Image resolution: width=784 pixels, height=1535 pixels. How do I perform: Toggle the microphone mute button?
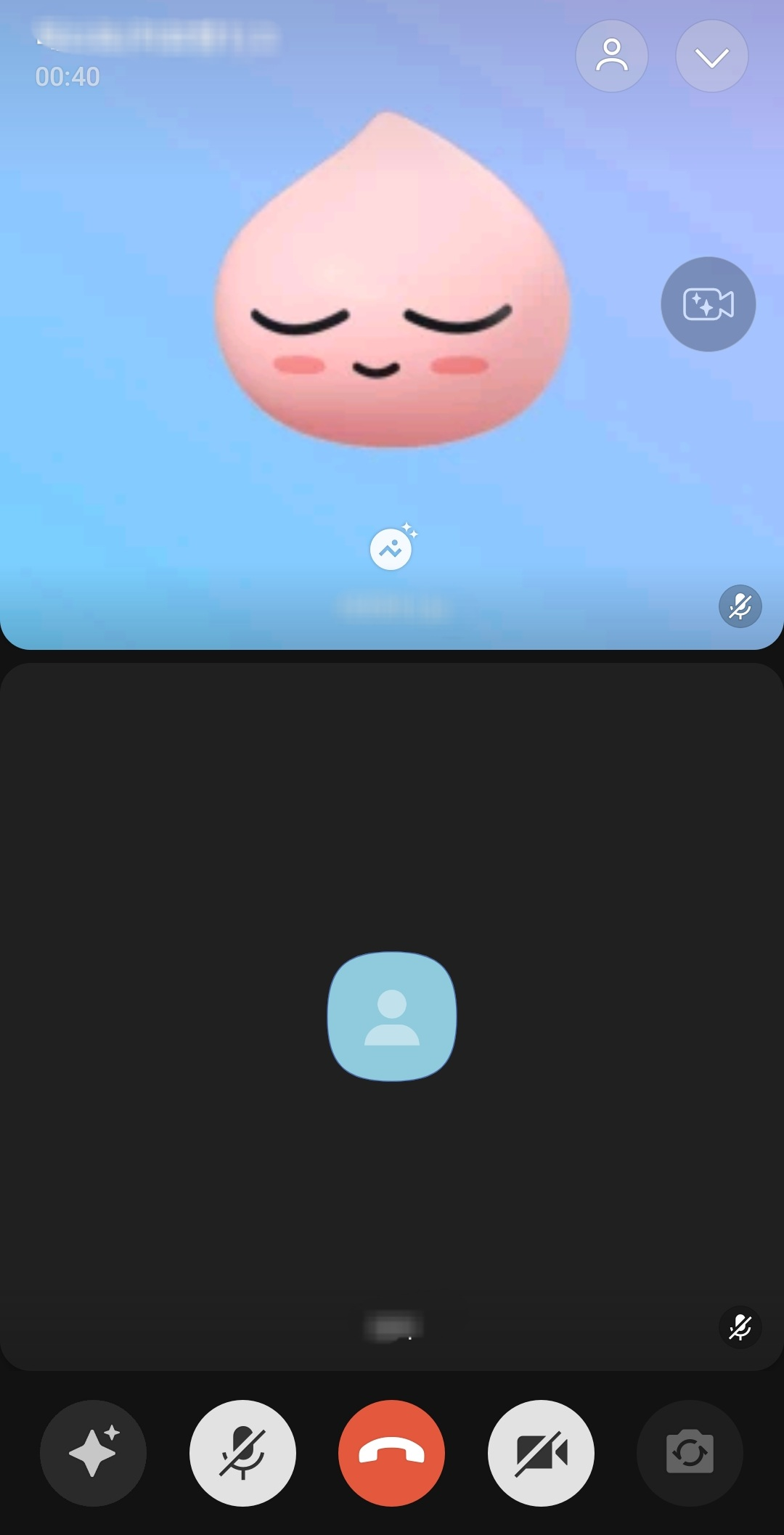242,1453
